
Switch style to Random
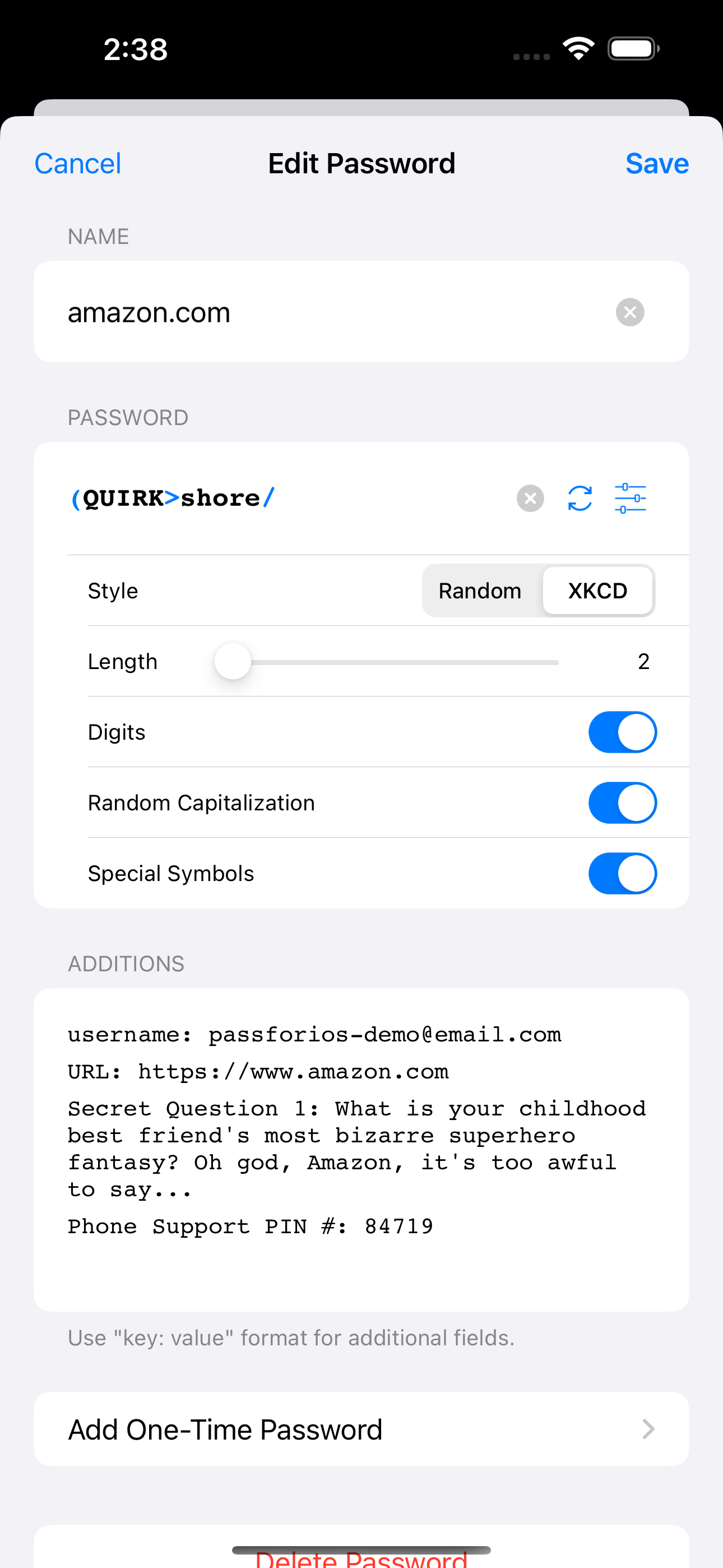pyautogui.click(x=480, y=591)
